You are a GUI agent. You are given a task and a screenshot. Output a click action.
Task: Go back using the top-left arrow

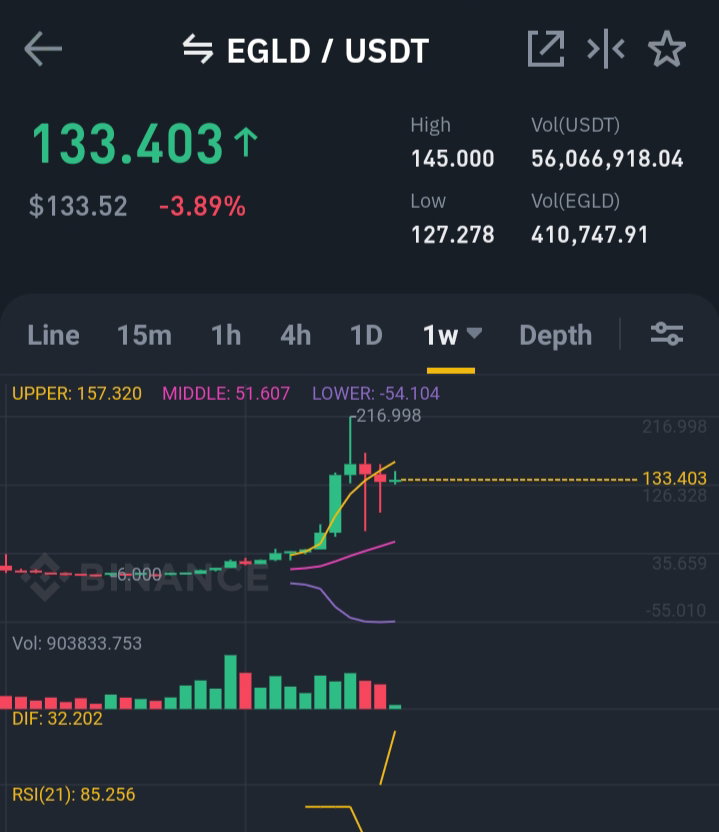[x=43, y=49]
